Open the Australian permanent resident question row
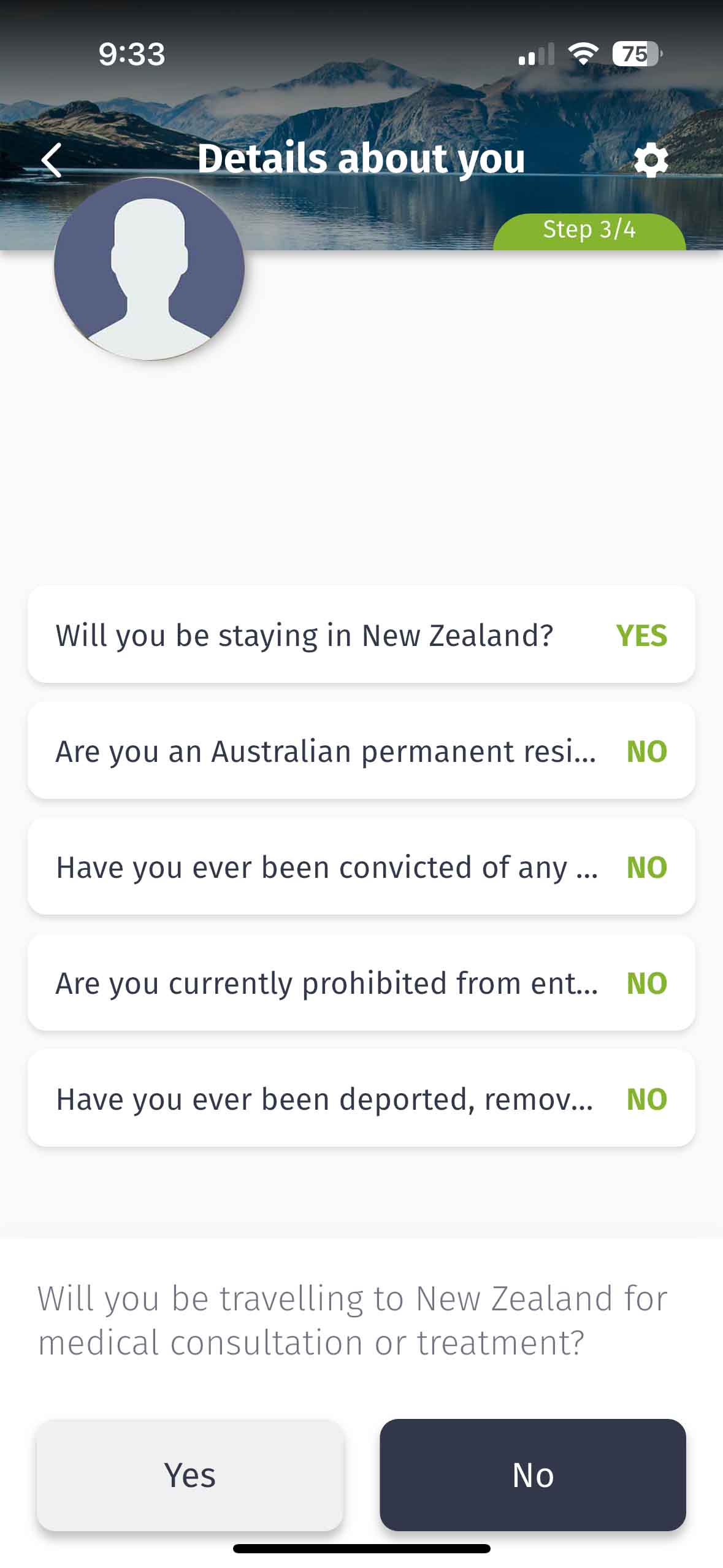 pyautogui.click(x=361, y=750)
